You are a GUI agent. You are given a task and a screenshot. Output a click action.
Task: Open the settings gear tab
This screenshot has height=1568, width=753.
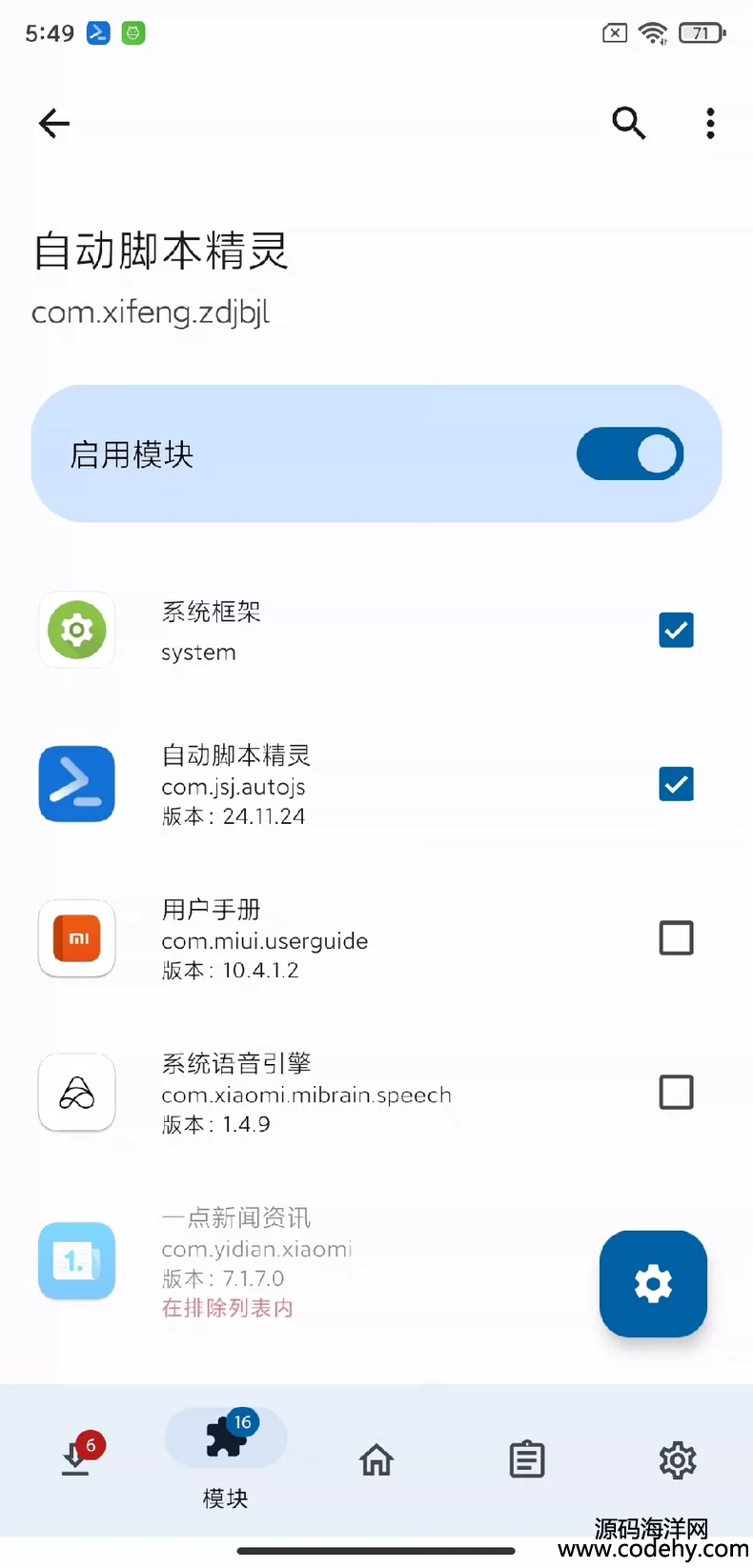point(677,1459)
